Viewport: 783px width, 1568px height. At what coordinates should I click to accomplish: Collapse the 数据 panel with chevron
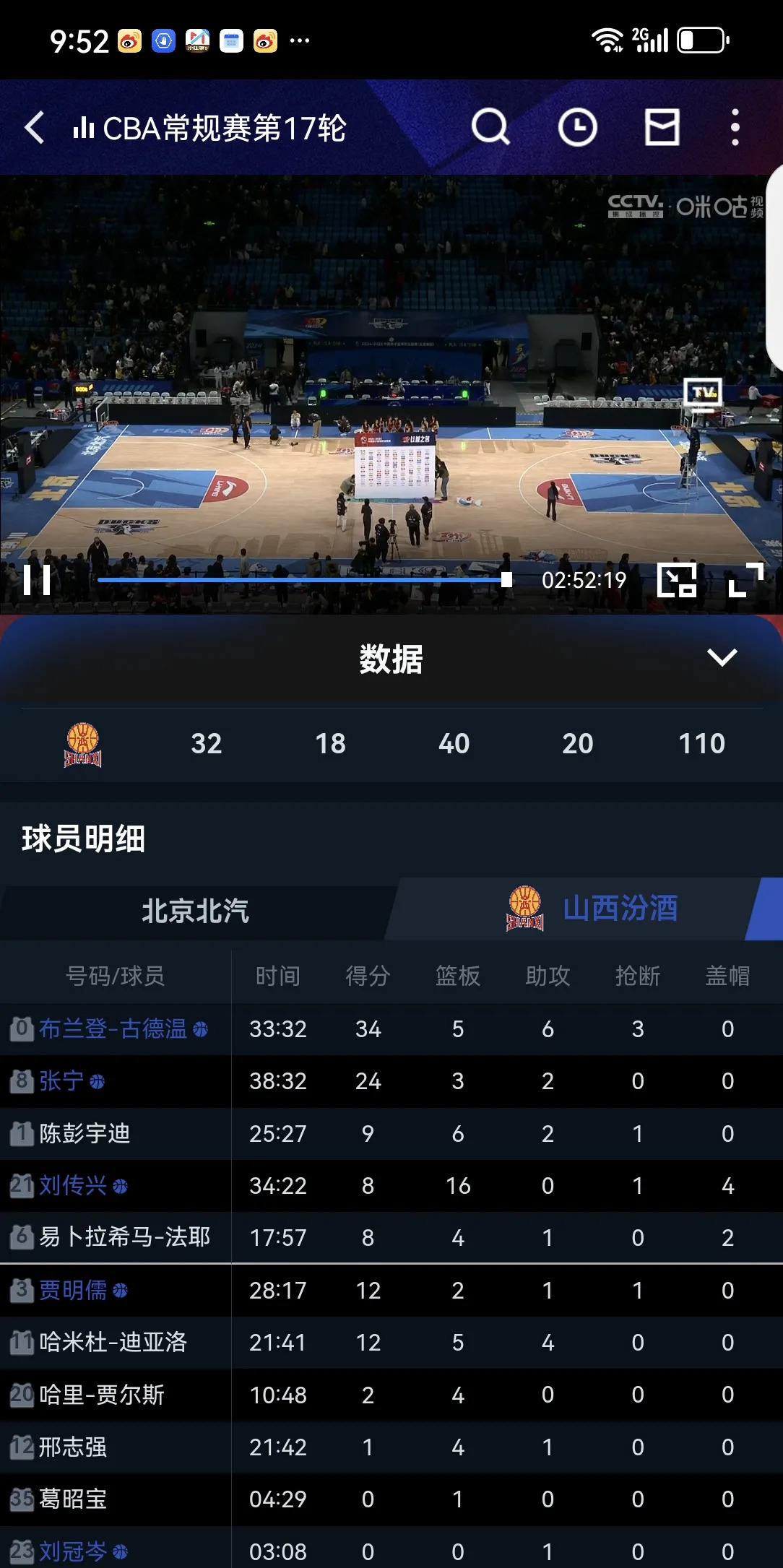[722, 658]
